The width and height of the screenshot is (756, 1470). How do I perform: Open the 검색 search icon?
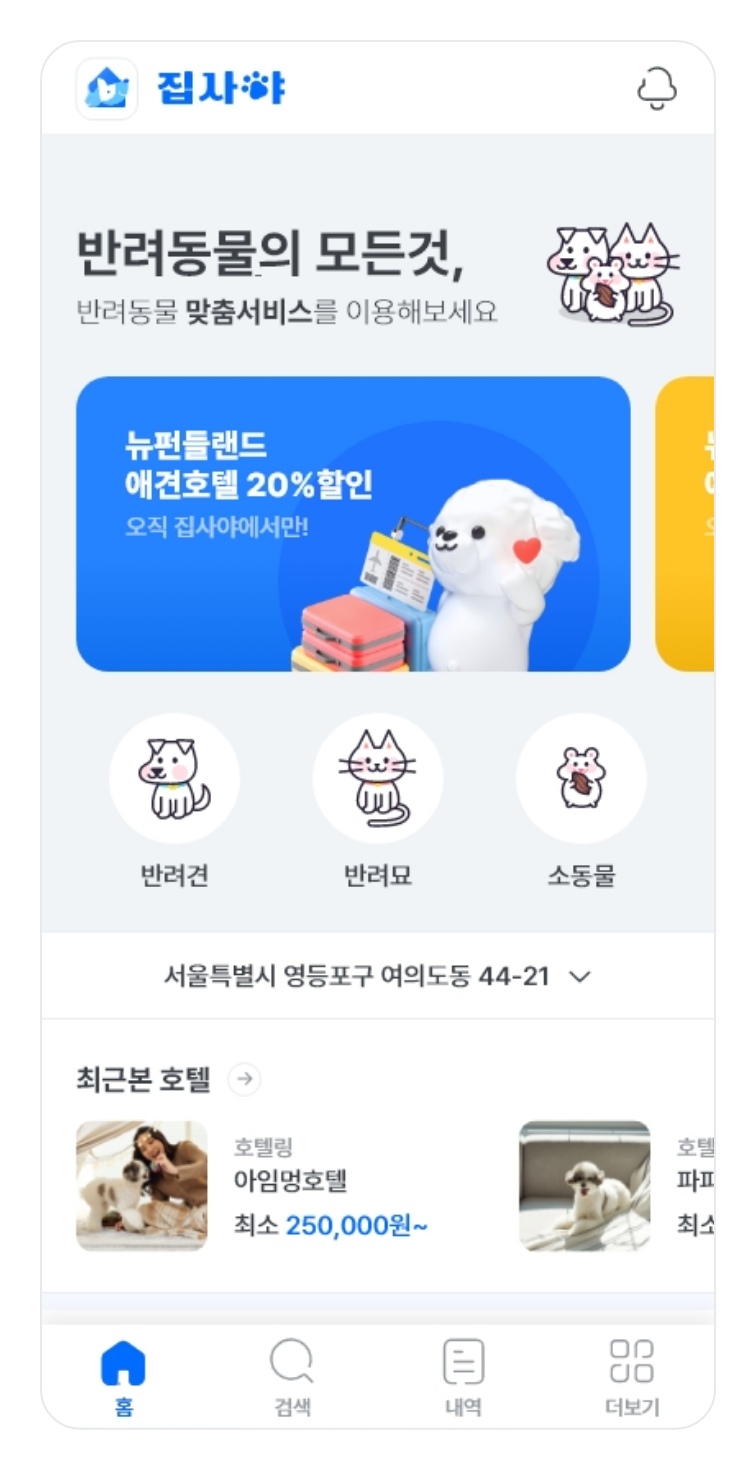290,1357
